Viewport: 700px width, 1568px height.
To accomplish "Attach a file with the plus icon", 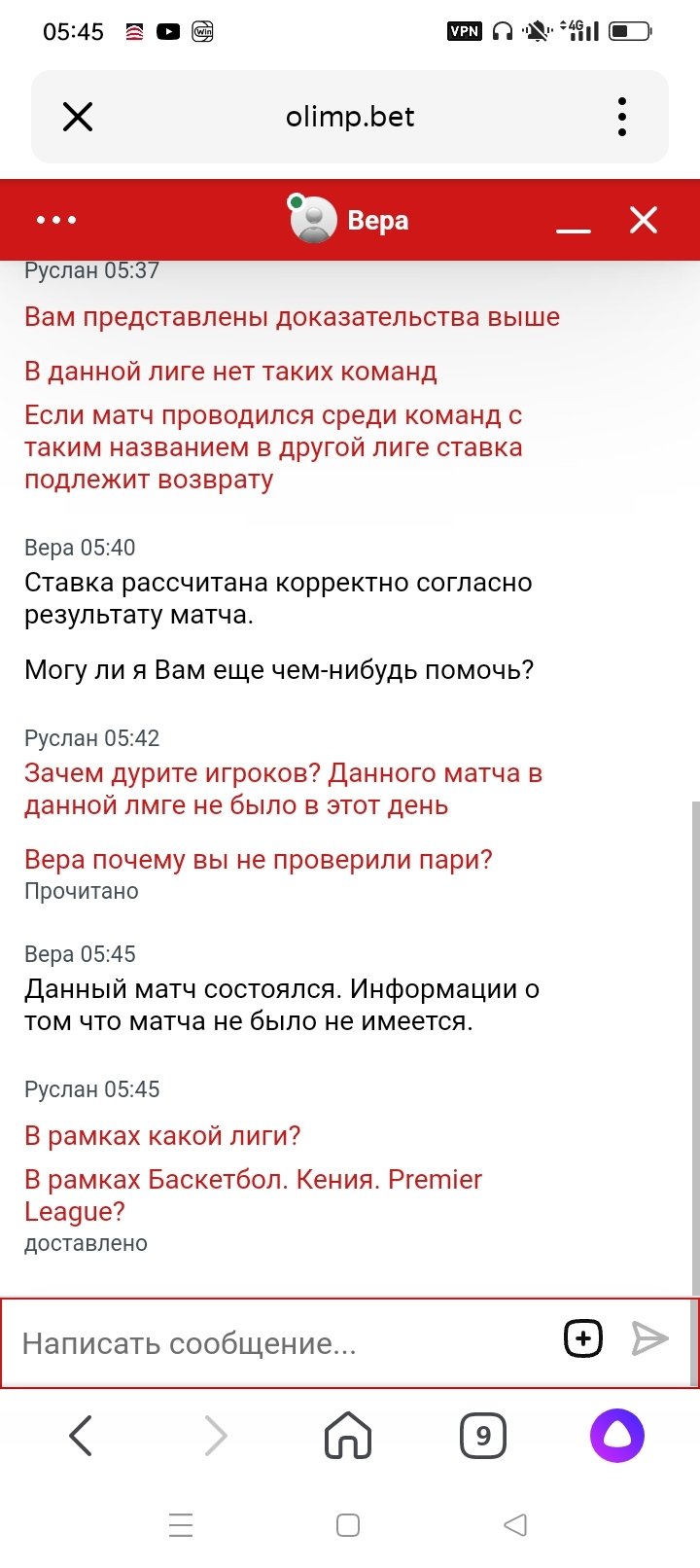I will click(x=583, y=1338).
